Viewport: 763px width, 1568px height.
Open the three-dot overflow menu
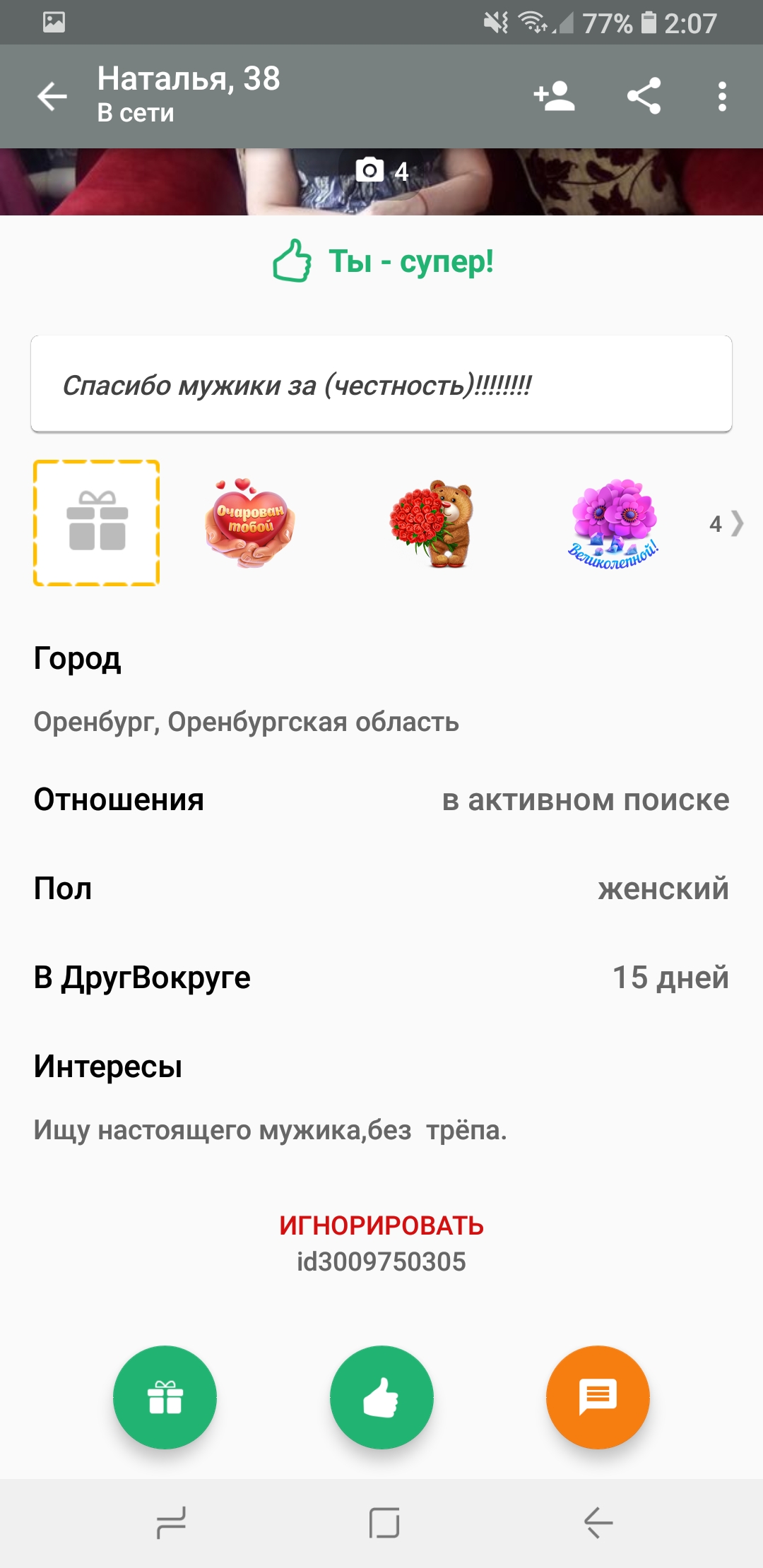722,96
